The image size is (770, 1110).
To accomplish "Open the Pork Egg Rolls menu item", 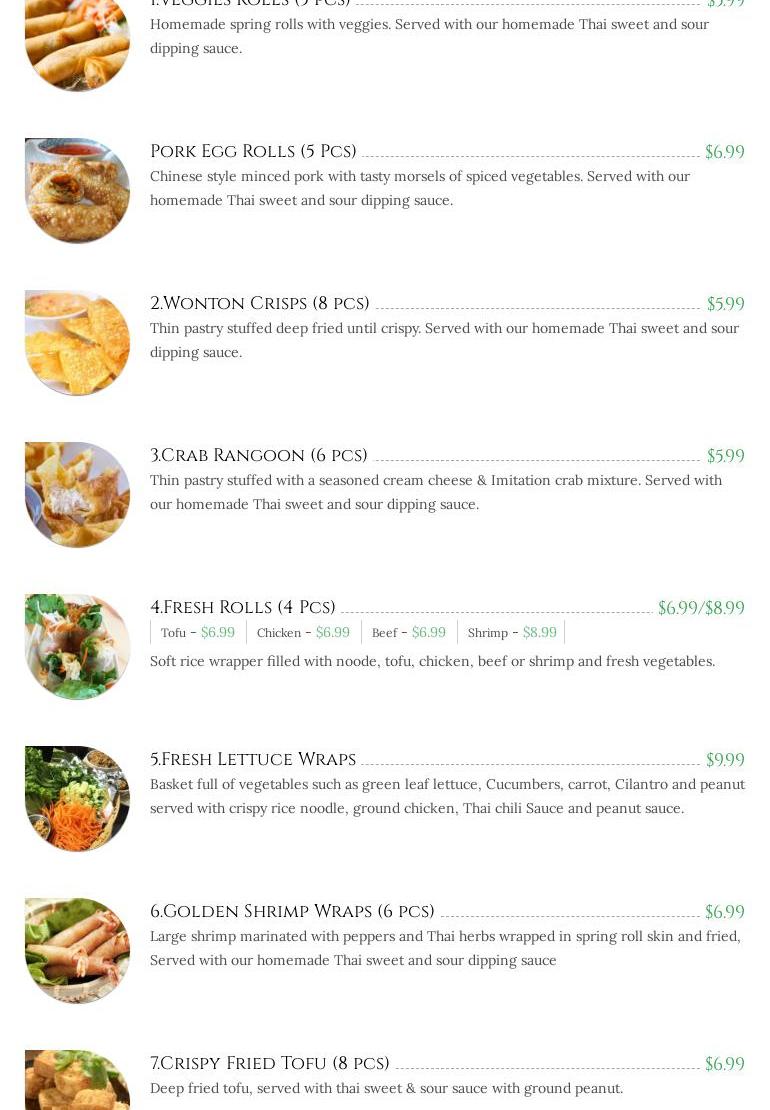I will point(253,152).
